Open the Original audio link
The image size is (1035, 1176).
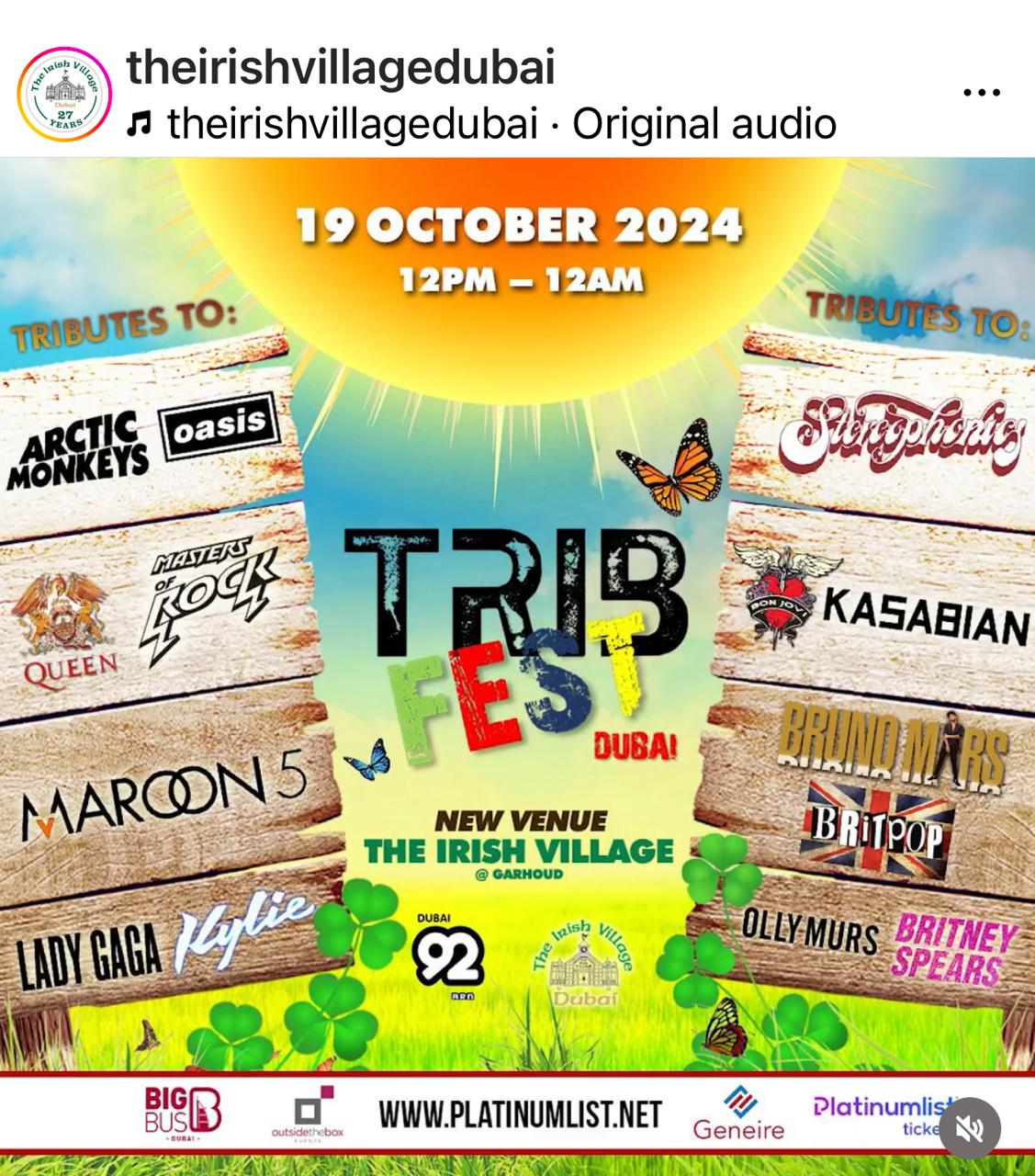tap(703, 124)
